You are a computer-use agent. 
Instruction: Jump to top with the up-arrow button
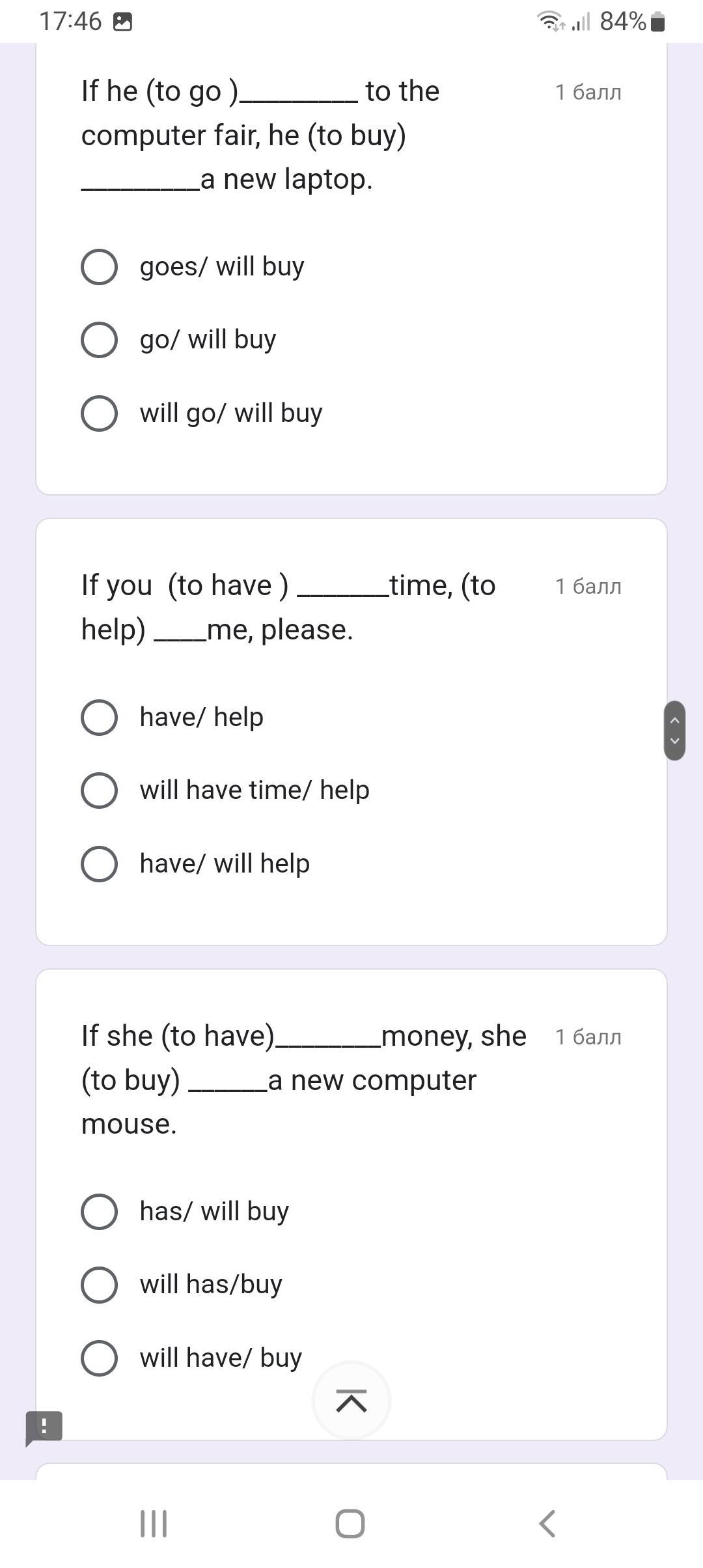[351, 1401]
